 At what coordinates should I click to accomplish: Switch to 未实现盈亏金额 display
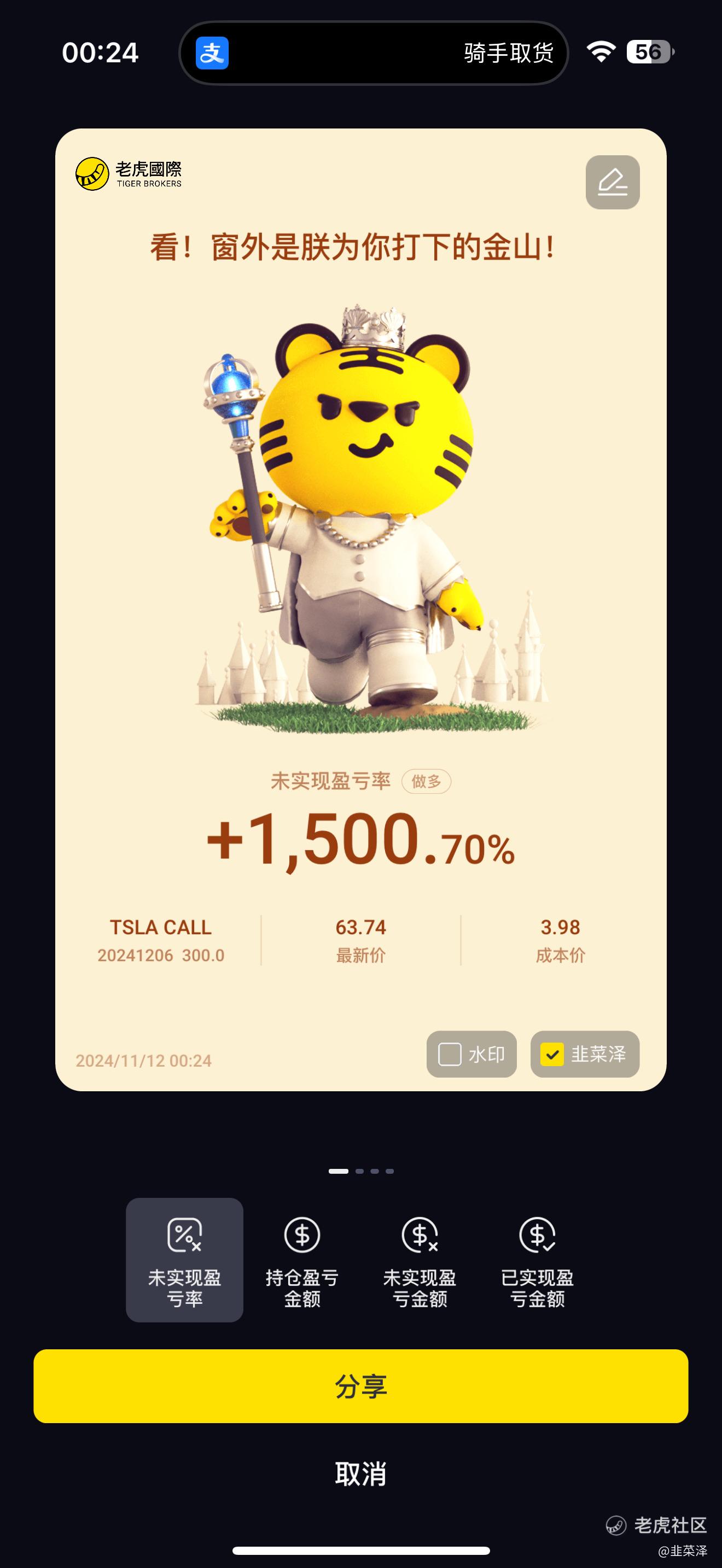pyautogui.click(x=420, y=1260)
